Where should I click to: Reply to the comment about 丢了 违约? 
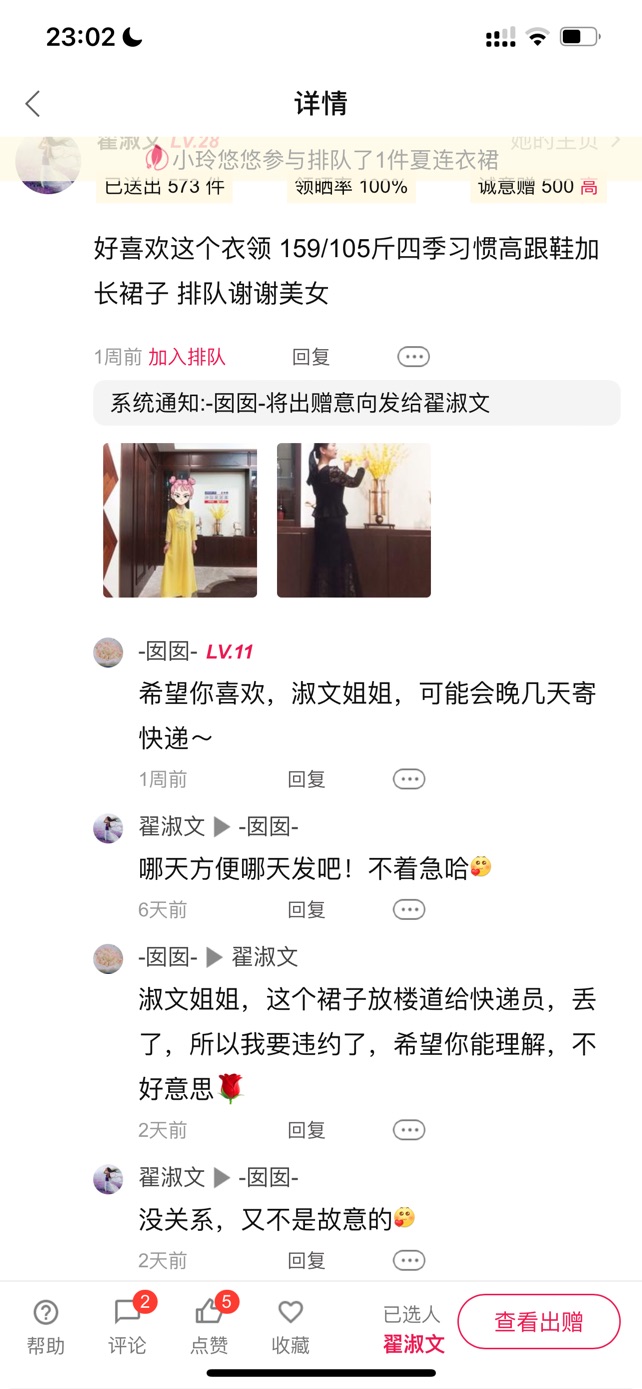307,1130
